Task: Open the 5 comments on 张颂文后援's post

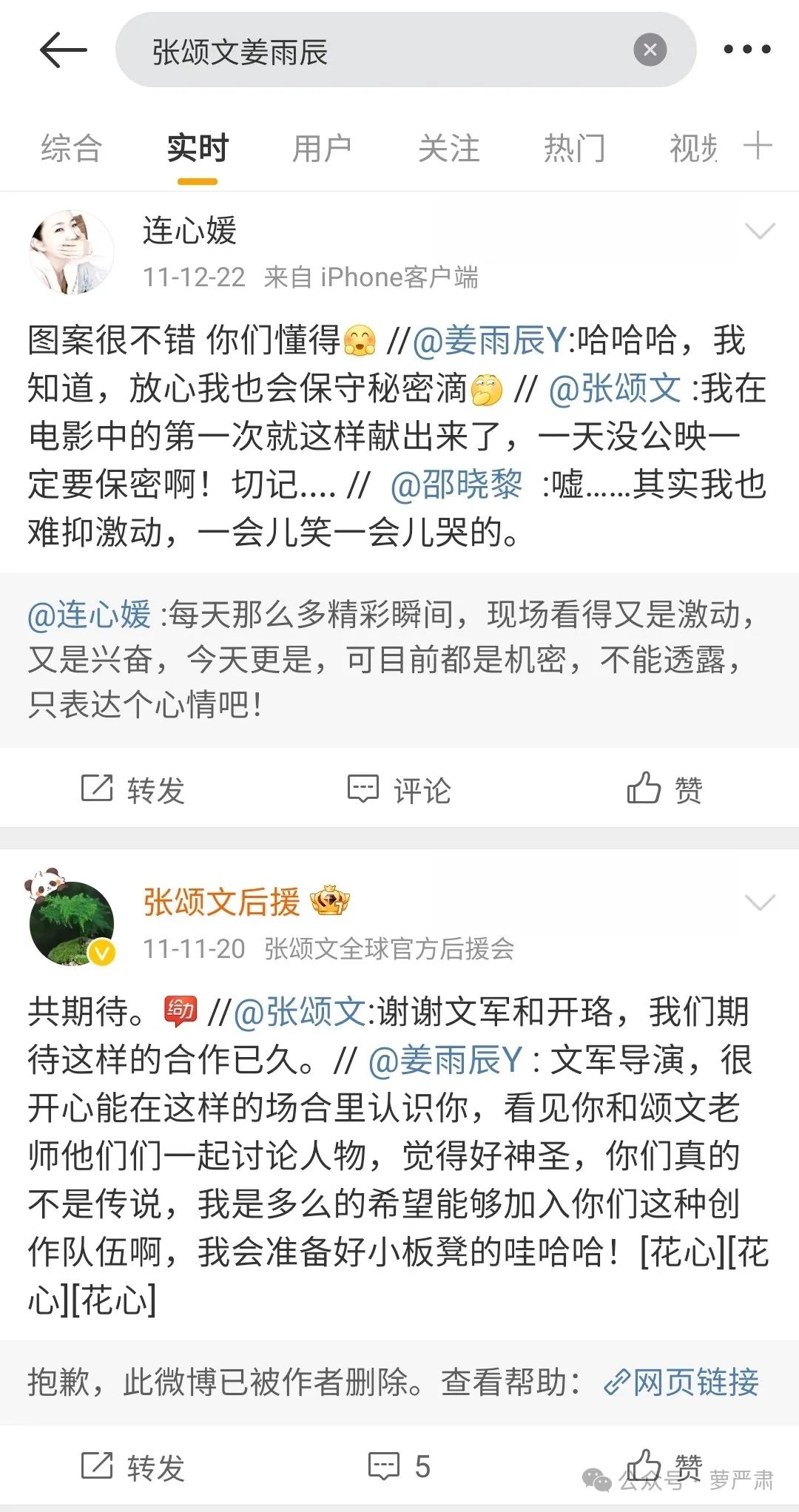Action: pos(399,1466)
